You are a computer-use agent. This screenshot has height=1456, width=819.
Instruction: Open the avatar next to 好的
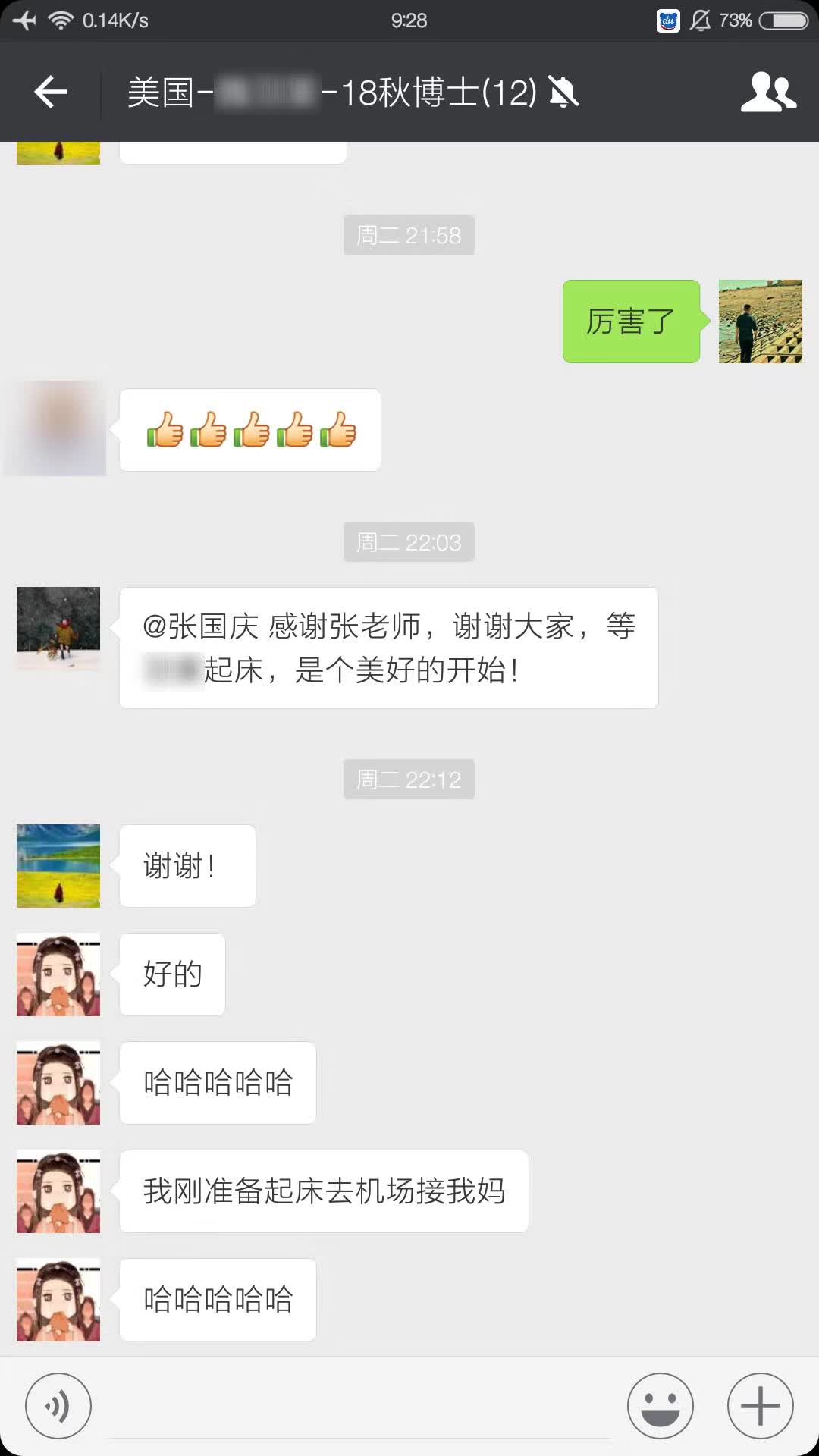58,974
